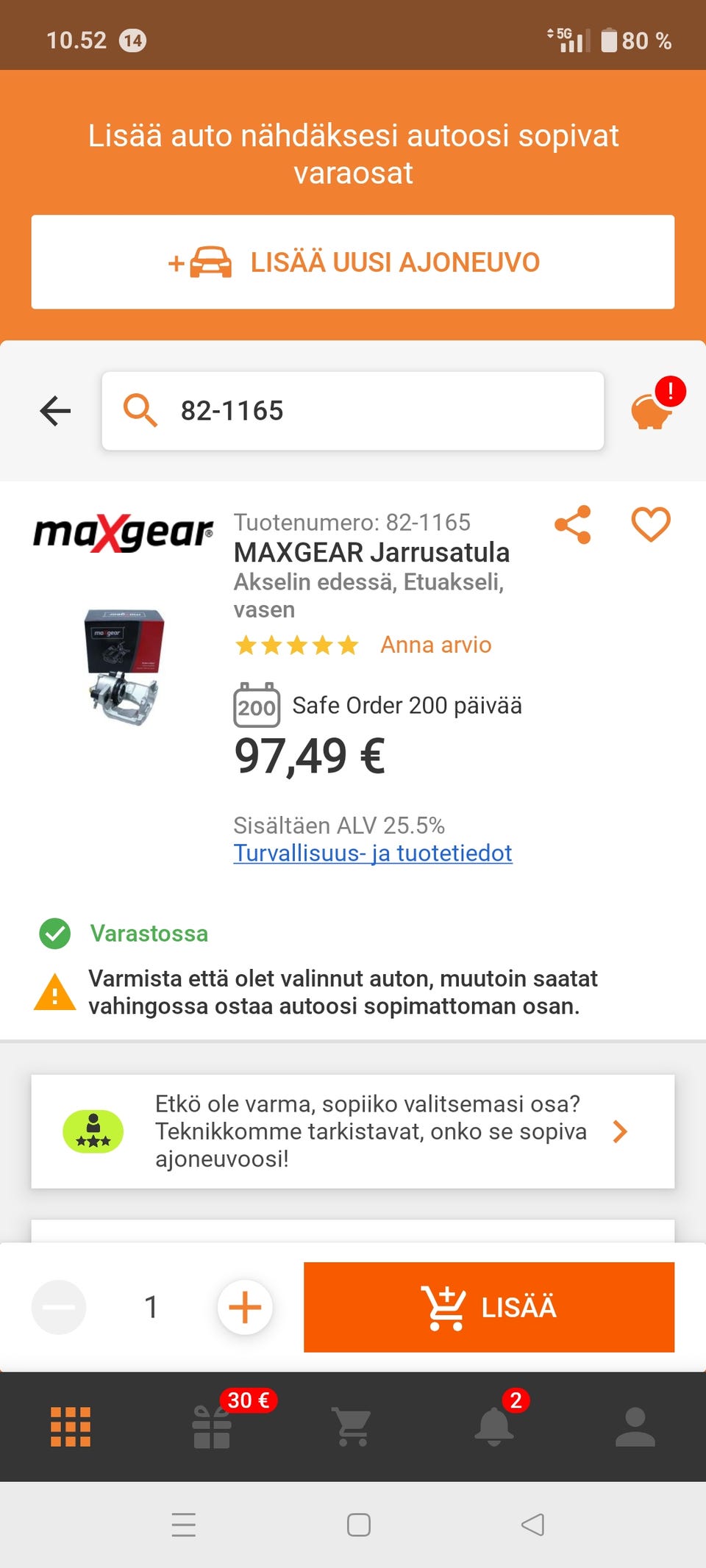Add the product to favorites with heart icon
The height and width of the screenshot is (1568, 706).
(x=651, y=523)
